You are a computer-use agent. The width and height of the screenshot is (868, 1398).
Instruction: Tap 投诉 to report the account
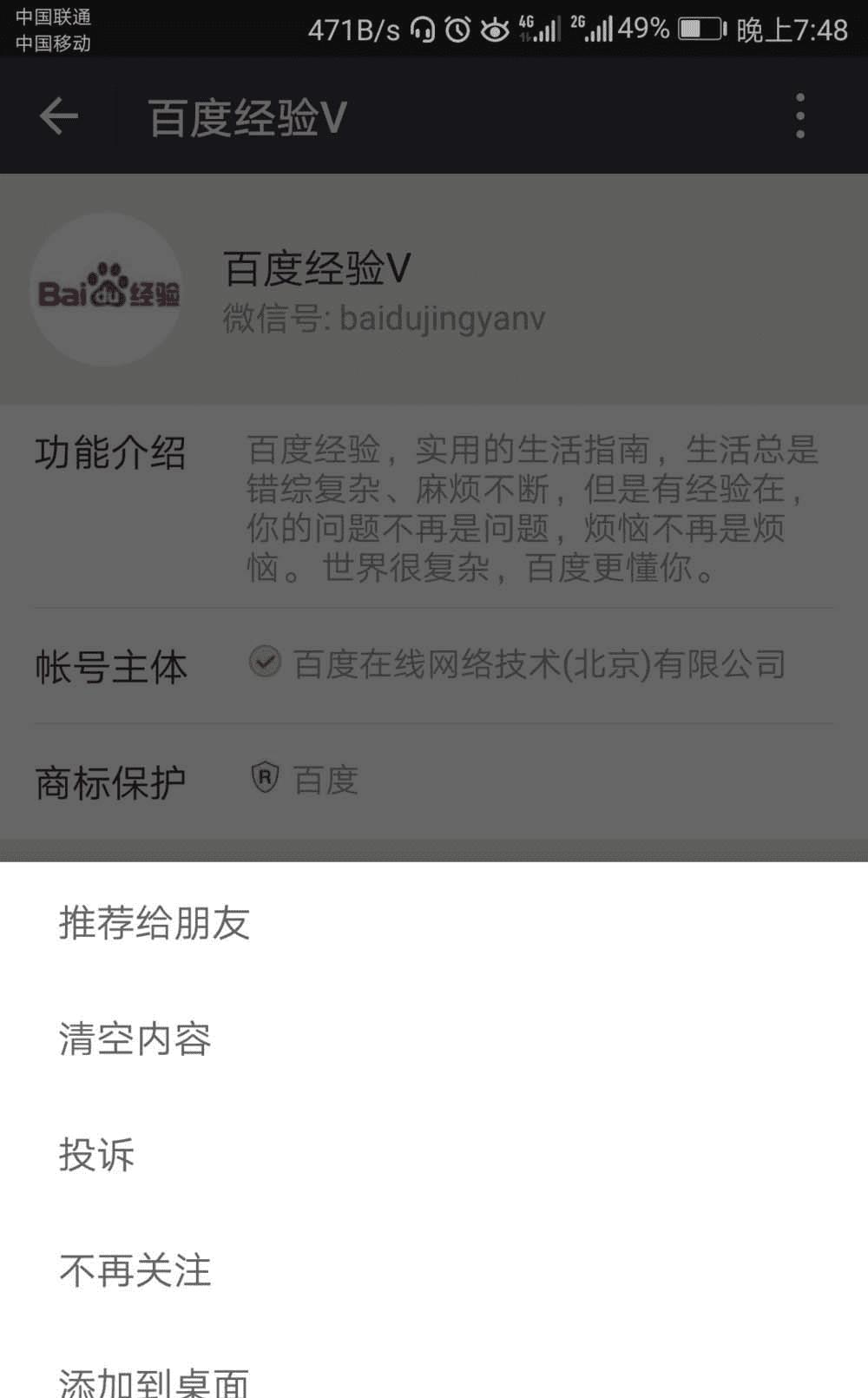pos(98,1155)
